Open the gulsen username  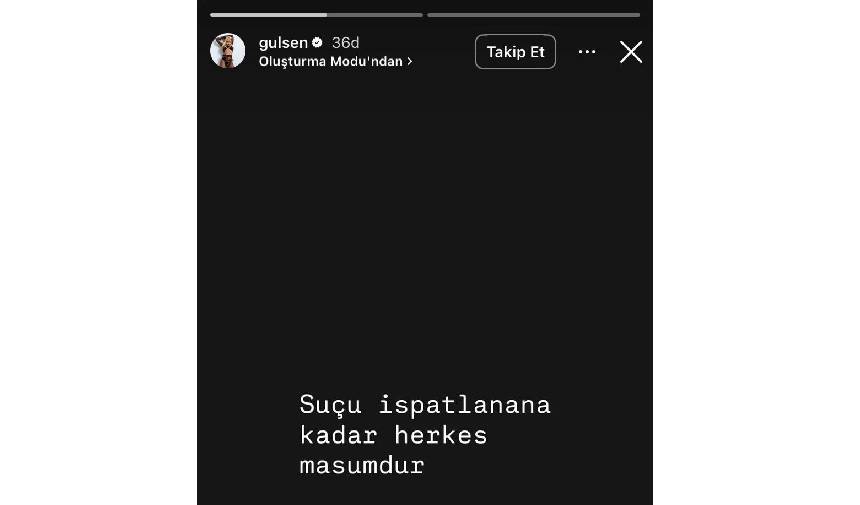(x=283, y=43)
